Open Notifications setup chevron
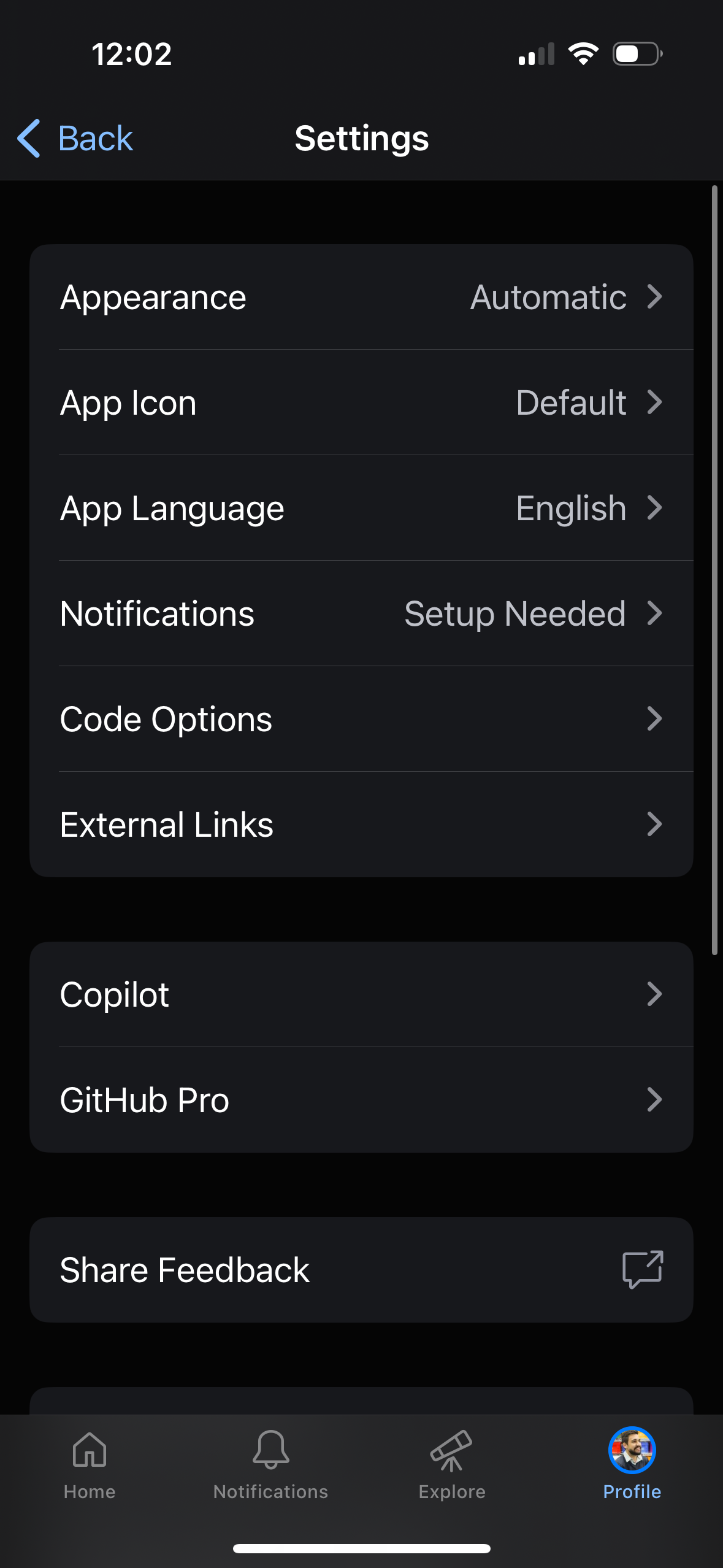 pos(361,613)
